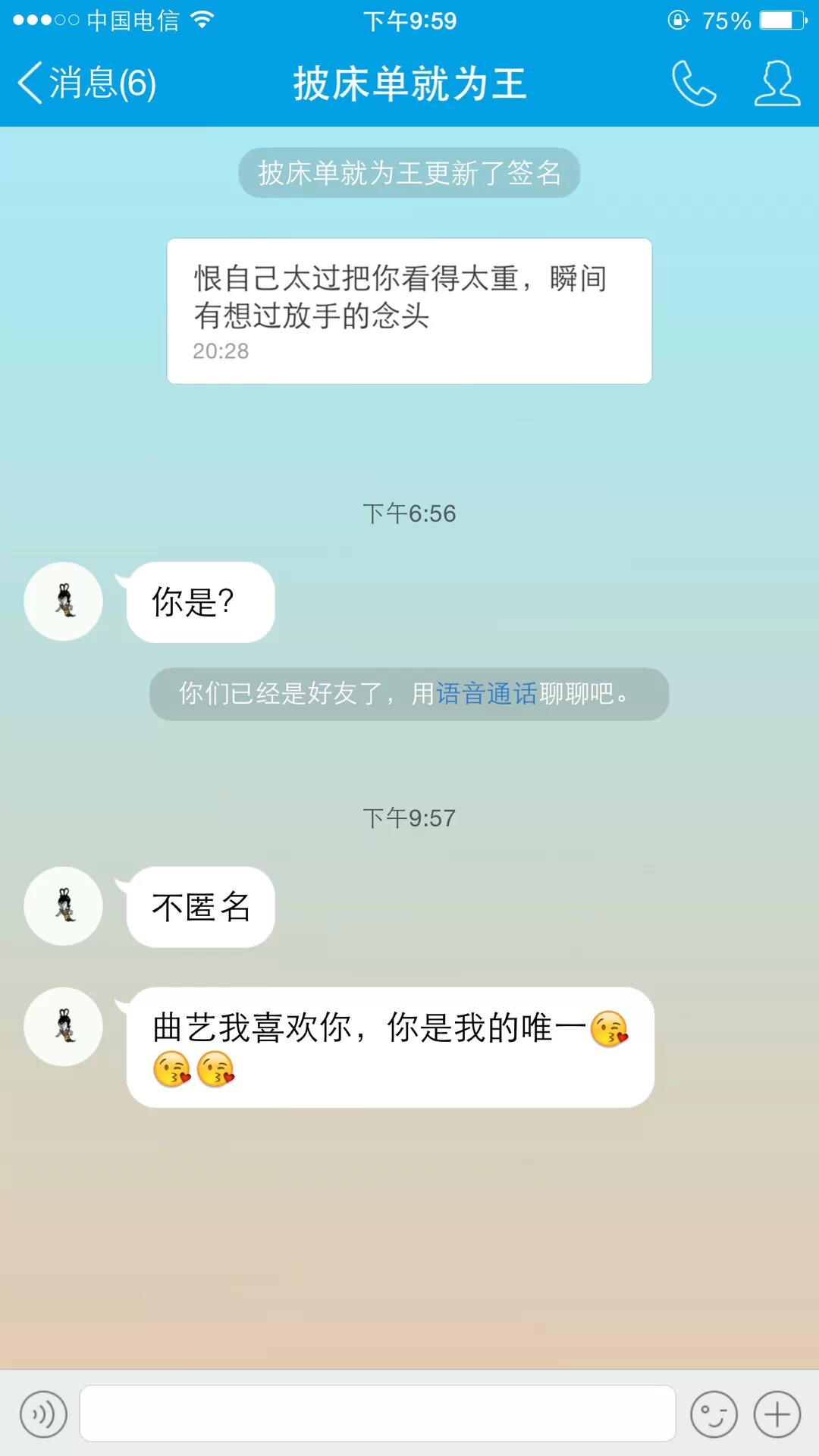Image resolution: width=819 pixels, height=1456 pixels.
Task: Open the updated signature card
Action: coord(409,311)
